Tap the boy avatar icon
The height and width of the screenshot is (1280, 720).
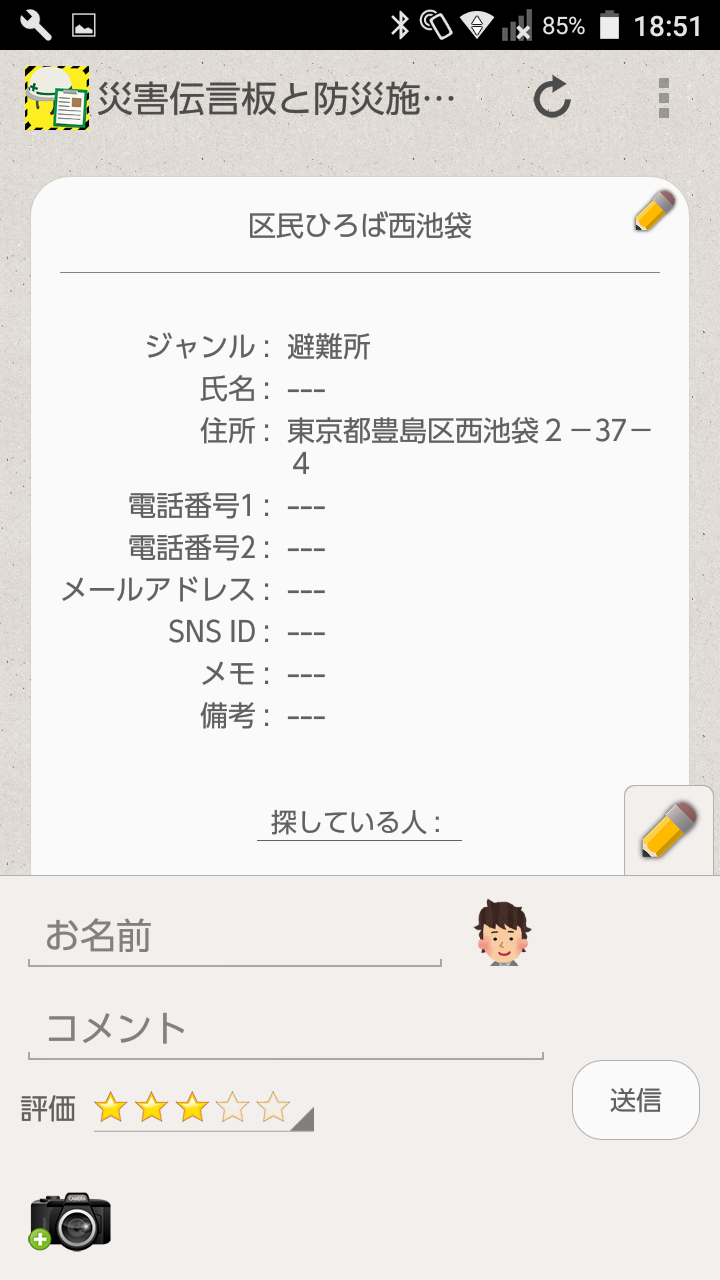click(502, 932)
